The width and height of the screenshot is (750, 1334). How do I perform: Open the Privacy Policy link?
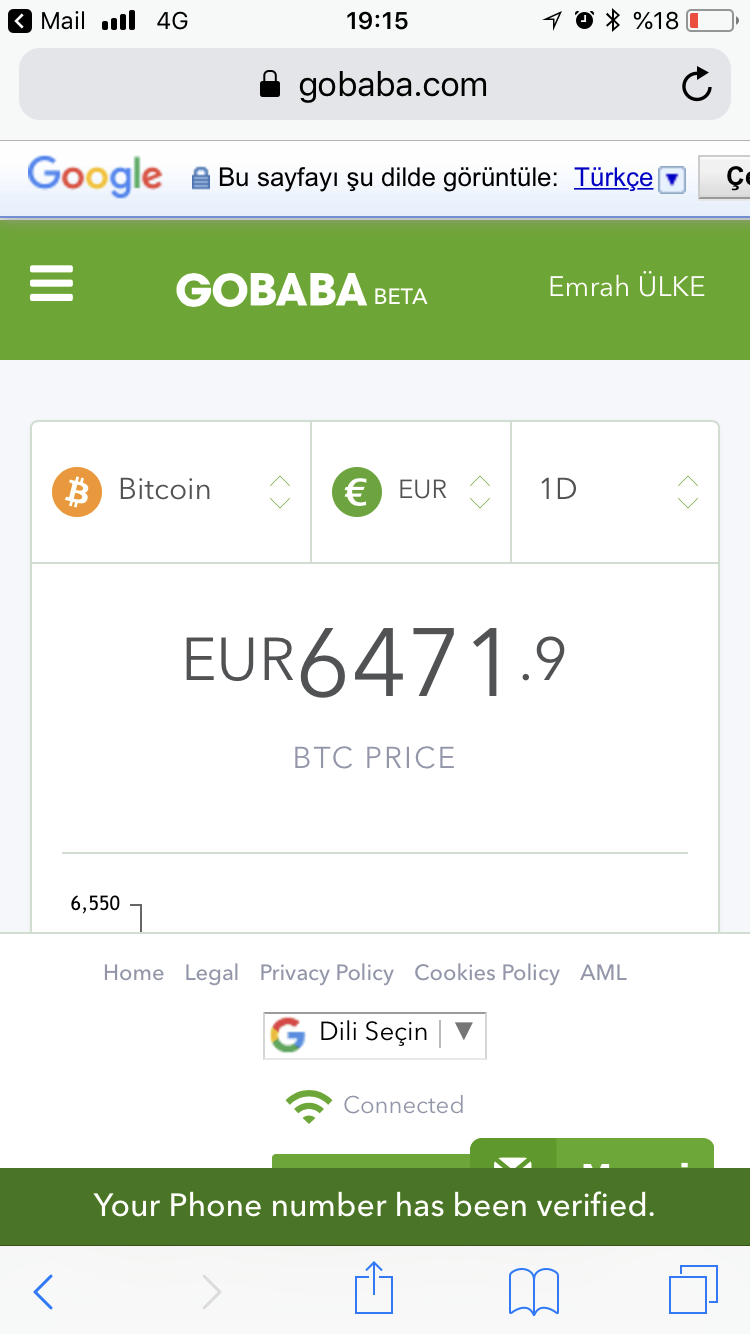click(x=326, y=973)
